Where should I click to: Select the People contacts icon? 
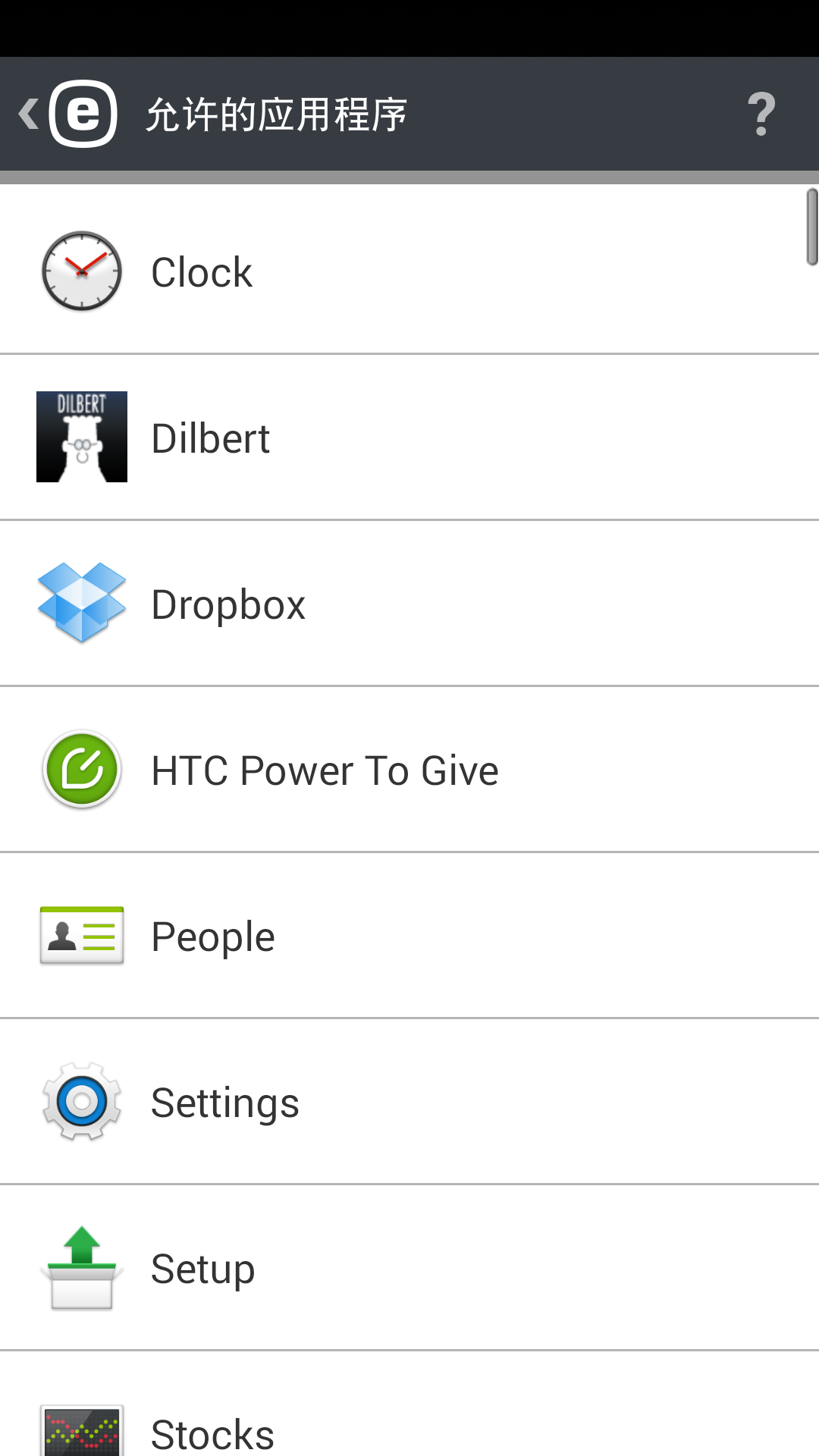point(81,935)
